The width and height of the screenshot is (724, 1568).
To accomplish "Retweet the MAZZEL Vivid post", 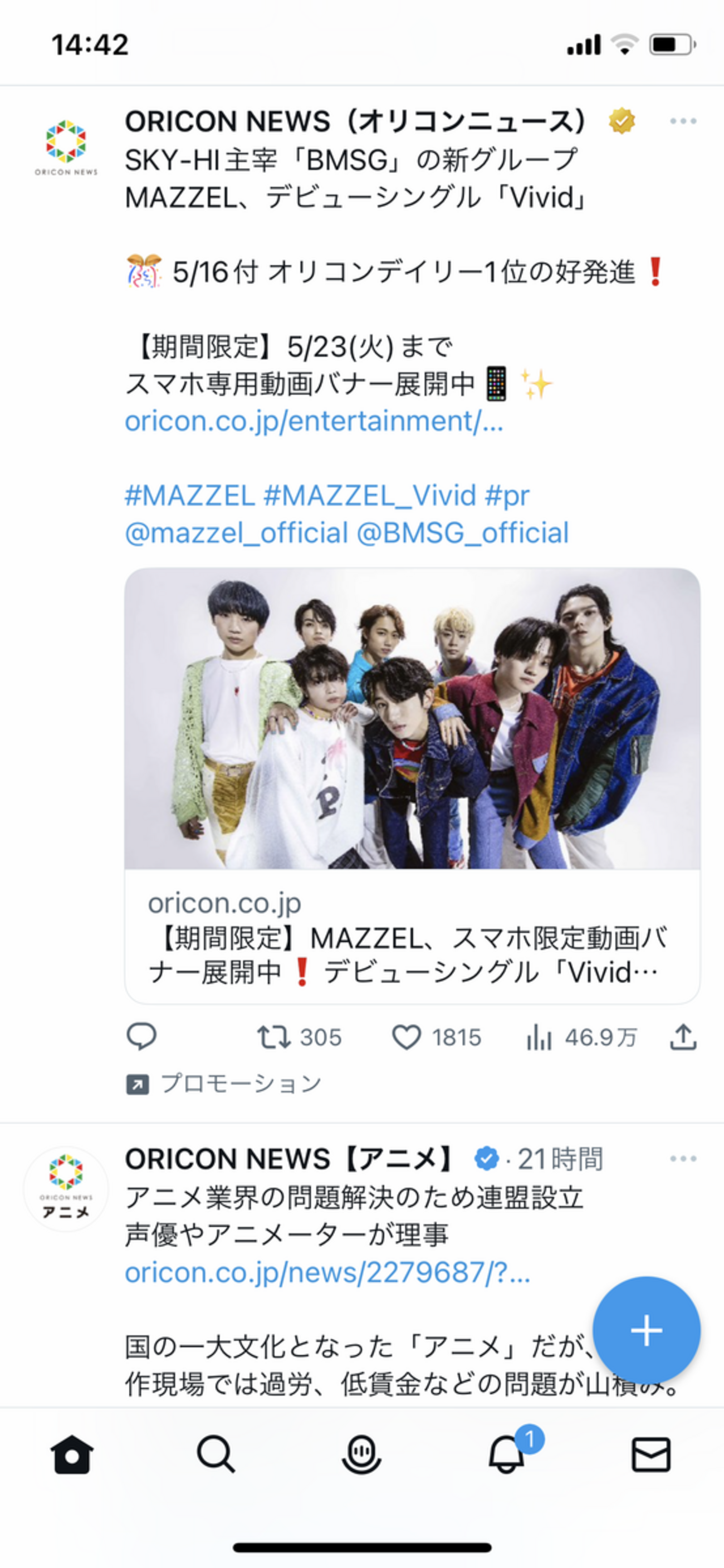I will tap(273, 1037).
